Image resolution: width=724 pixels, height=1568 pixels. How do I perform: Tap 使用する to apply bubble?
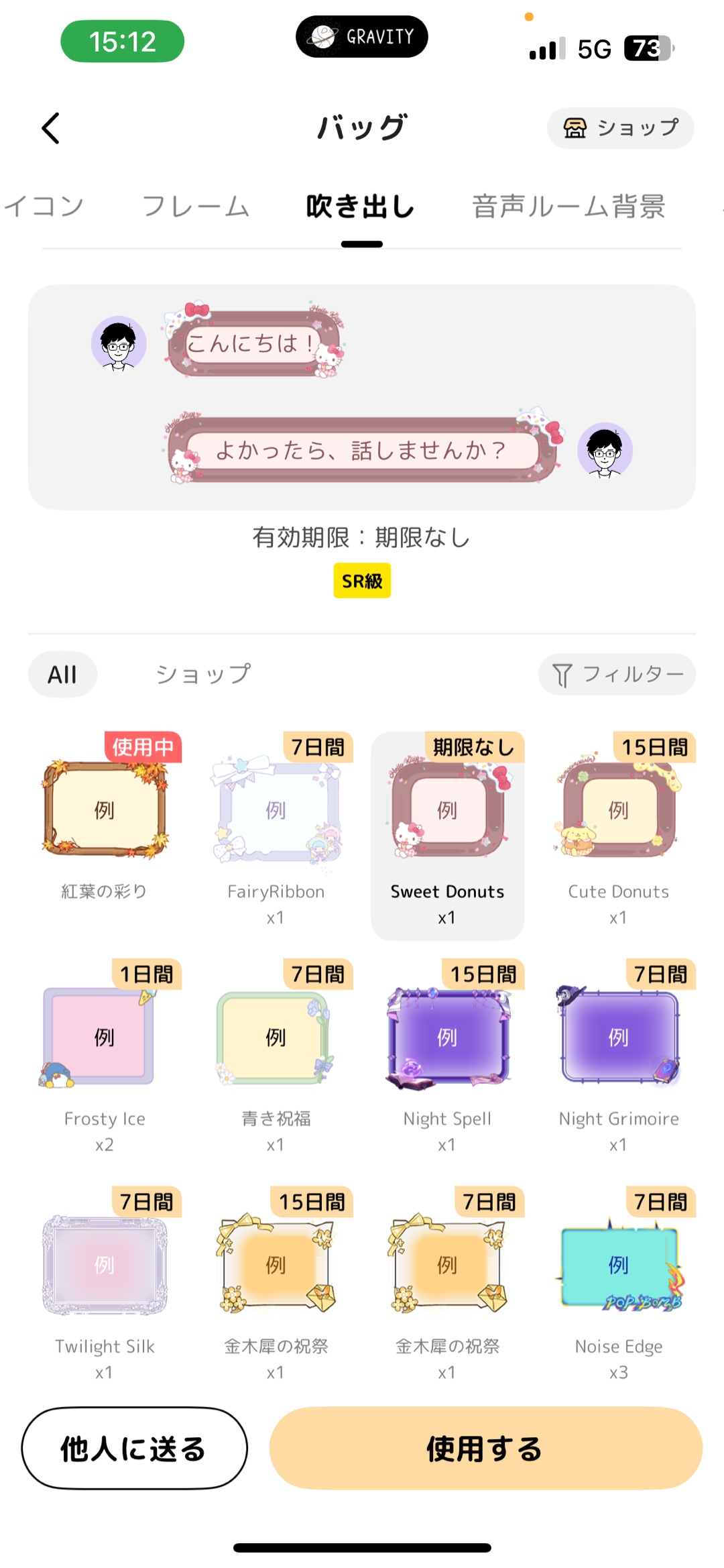[x=485, y=1448]
